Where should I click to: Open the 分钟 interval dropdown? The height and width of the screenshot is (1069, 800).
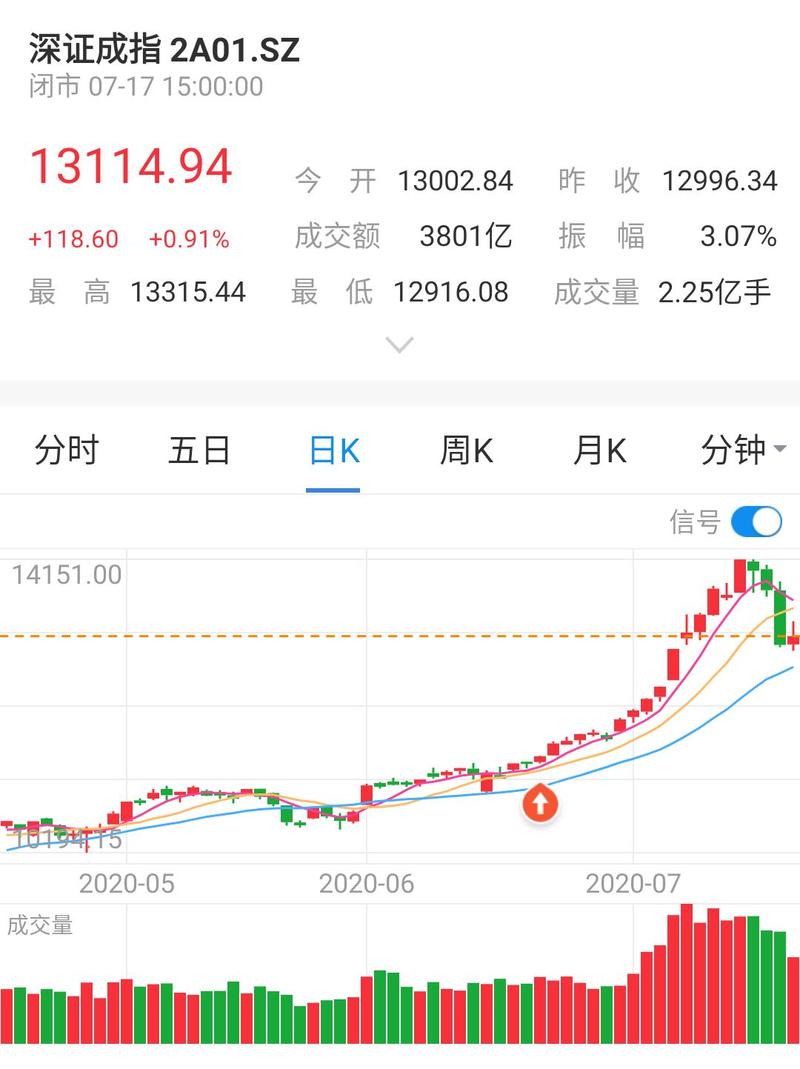[x=743, y=451]
